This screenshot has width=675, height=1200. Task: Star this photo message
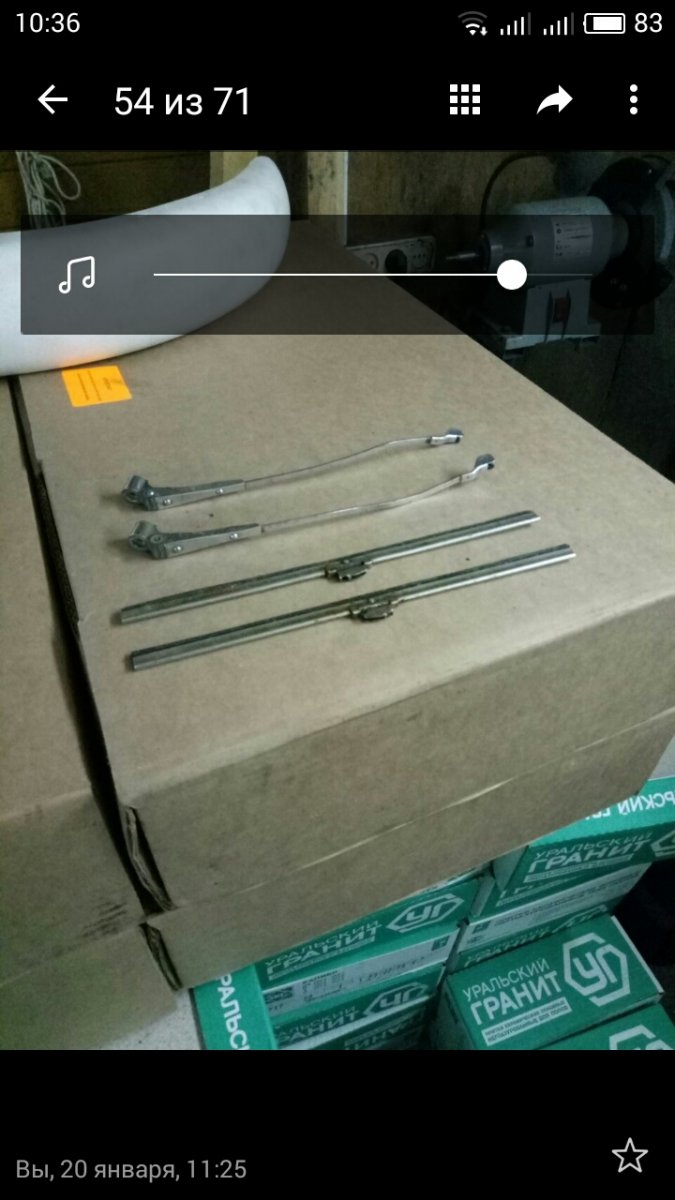tap(630, 1156)
